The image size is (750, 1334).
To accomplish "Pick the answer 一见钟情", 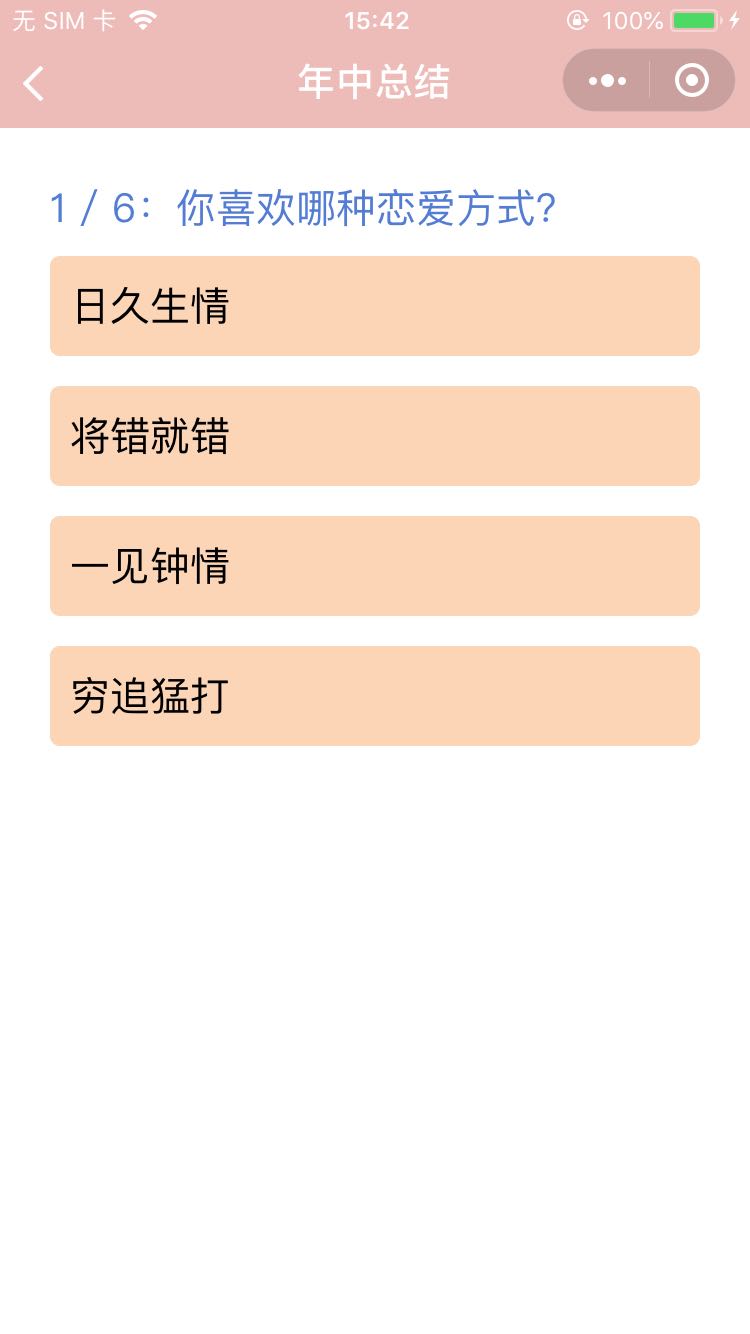I will coord(375,566).
